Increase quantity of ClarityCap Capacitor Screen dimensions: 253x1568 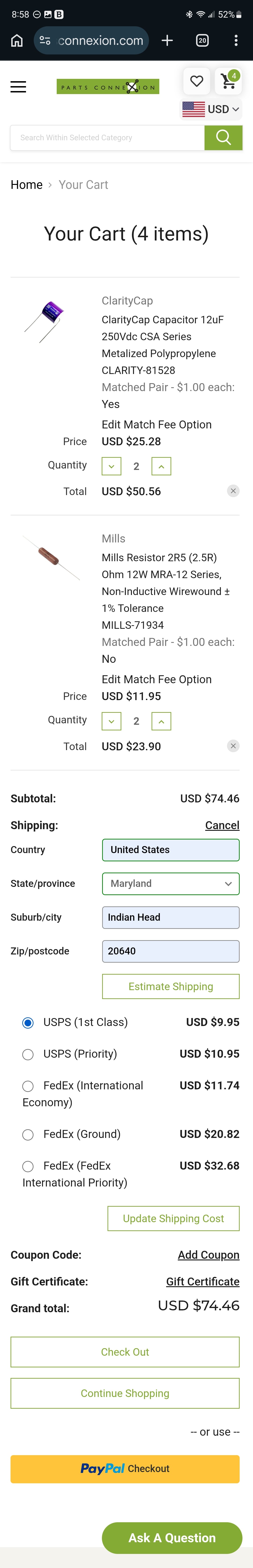161,466
